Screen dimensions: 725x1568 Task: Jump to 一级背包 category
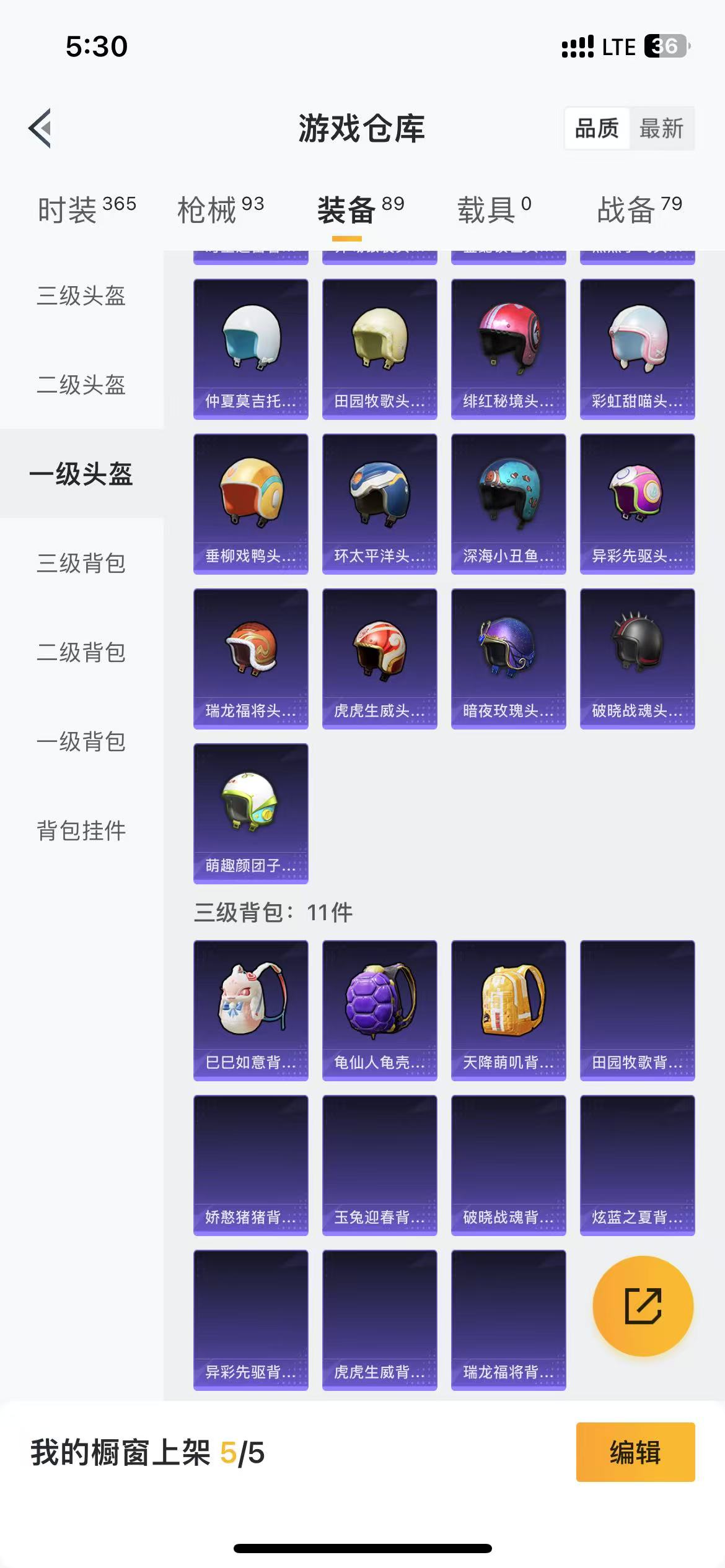[81, 741]
